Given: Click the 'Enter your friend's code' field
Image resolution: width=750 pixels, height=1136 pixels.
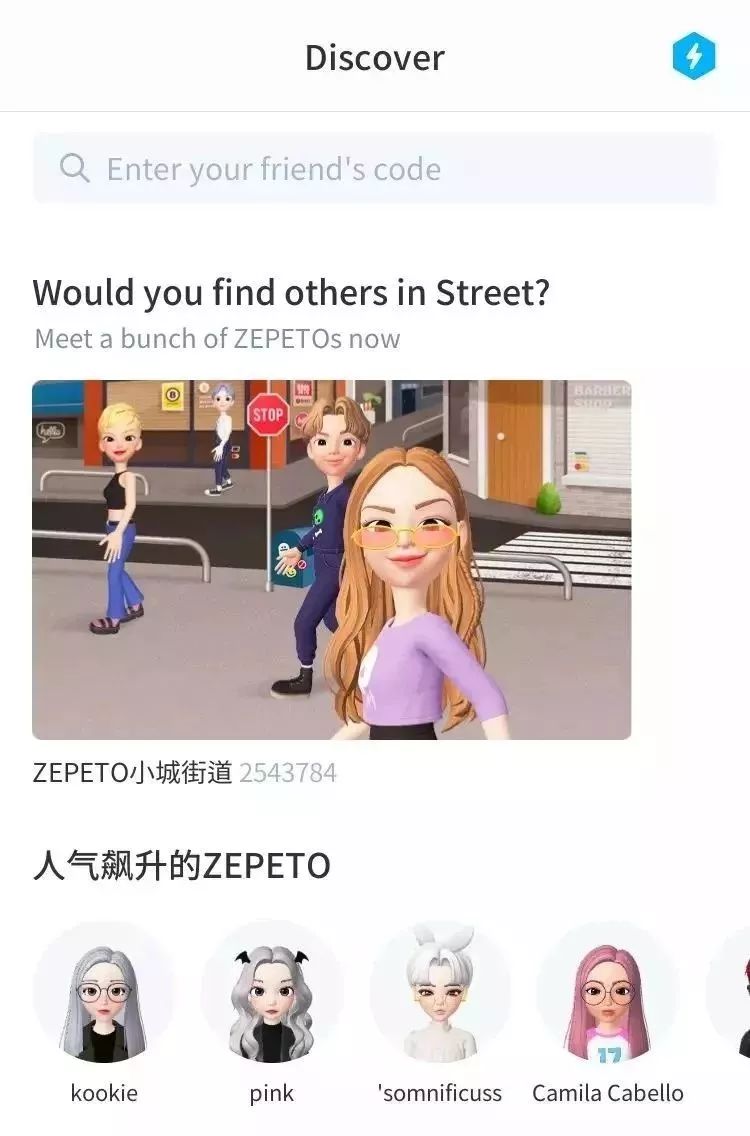Looking at the screenshot, I should (375, 168).
